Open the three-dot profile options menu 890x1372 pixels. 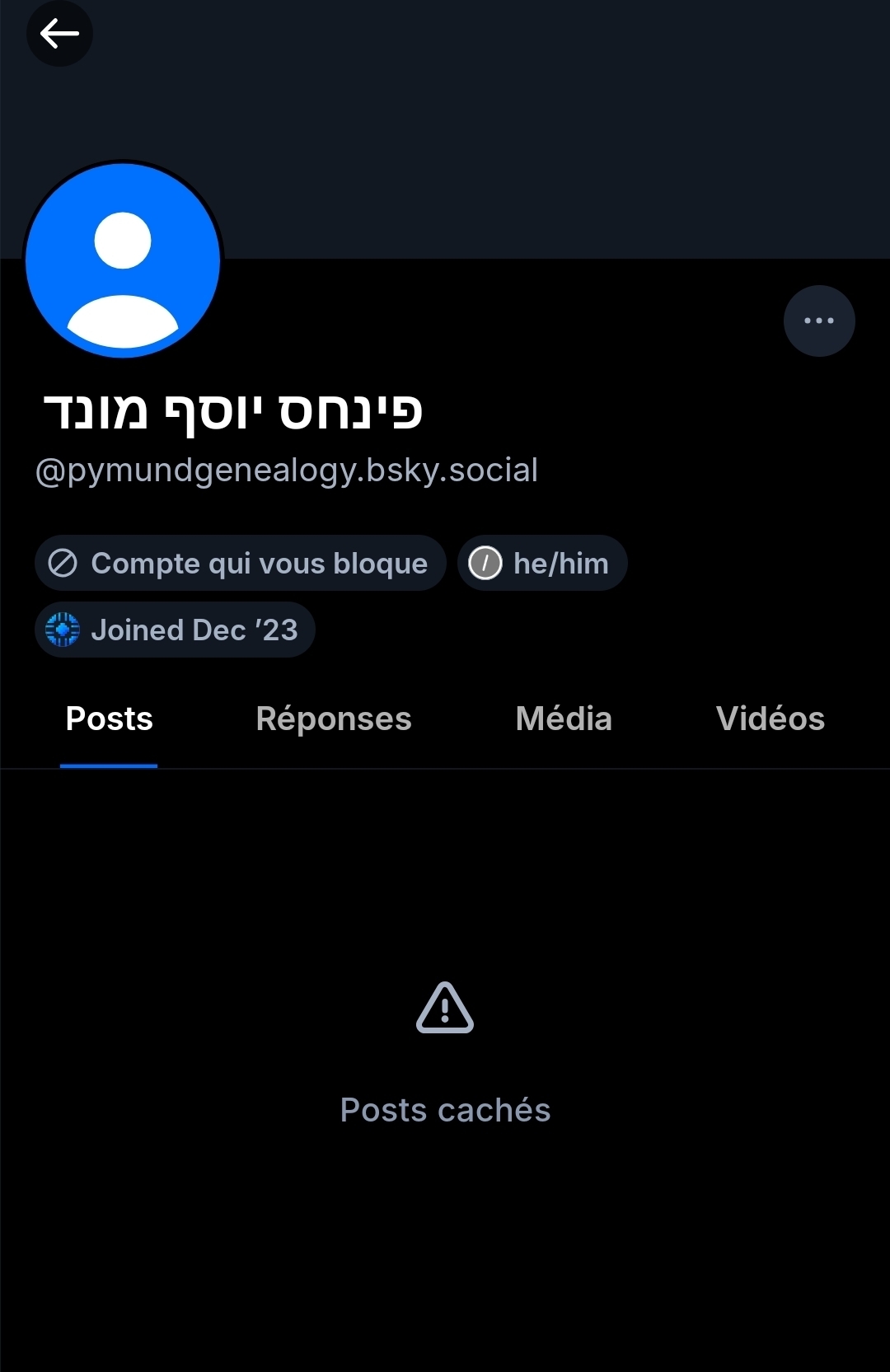click(818, 321)
